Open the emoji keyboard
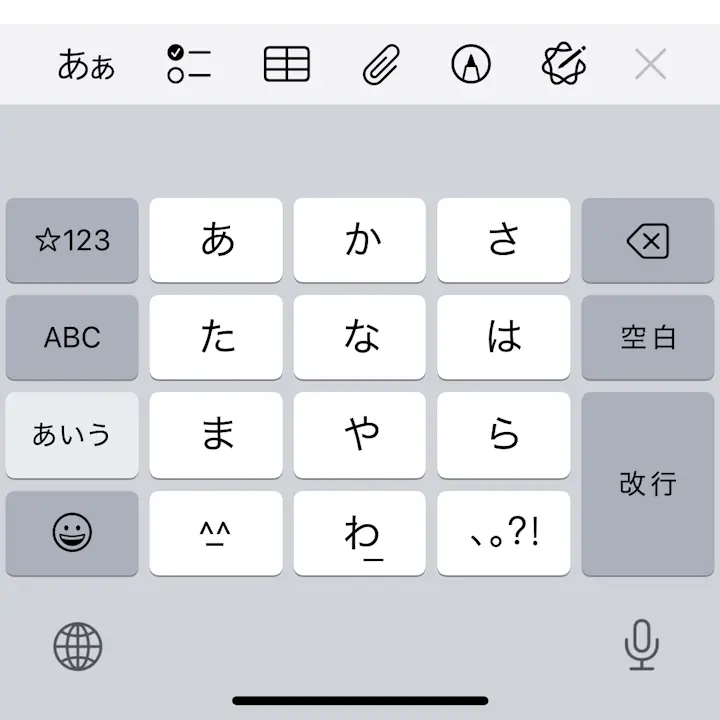The height and width of the screenshot is (720, 720). [x=72, y=533]
